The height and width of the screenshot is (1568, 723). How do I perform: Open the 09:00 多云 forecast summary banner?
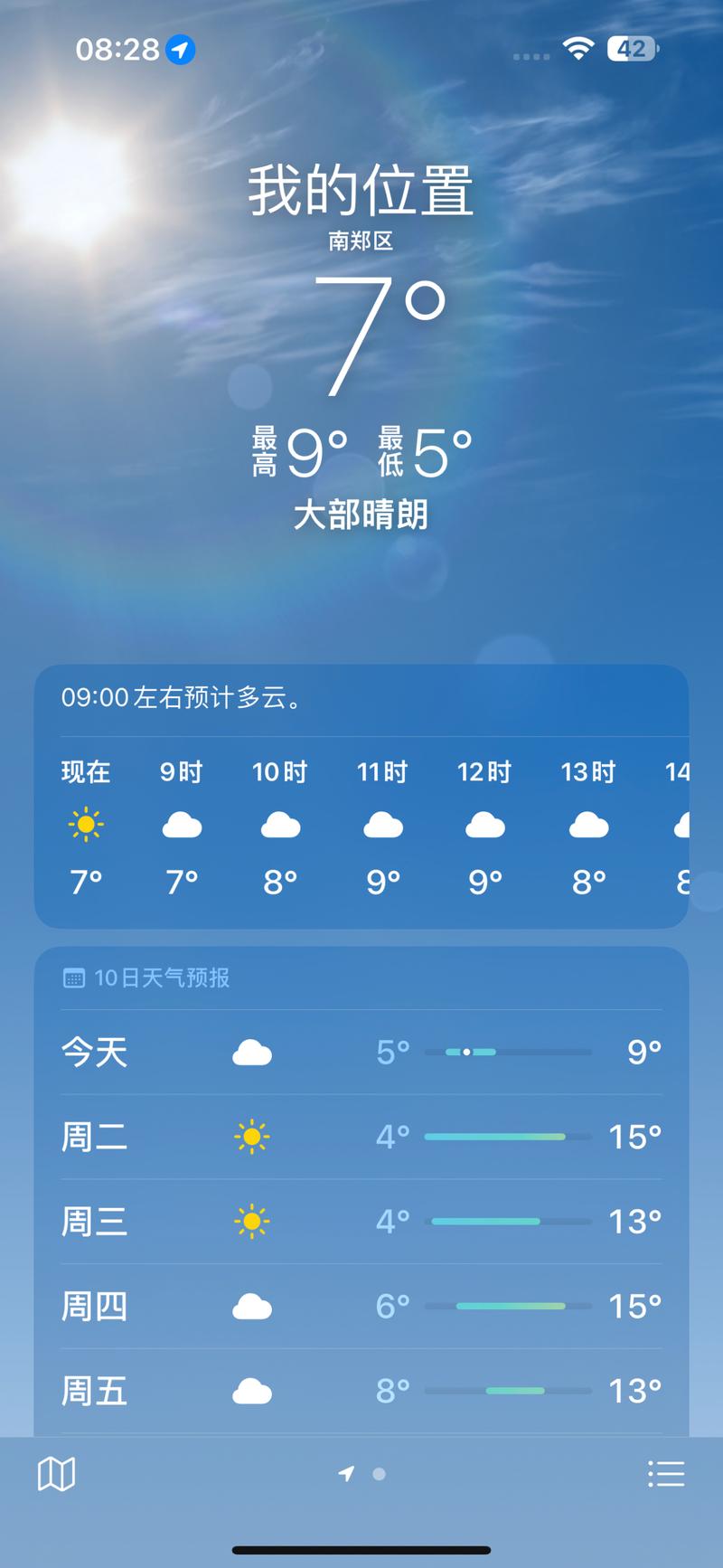361,698
